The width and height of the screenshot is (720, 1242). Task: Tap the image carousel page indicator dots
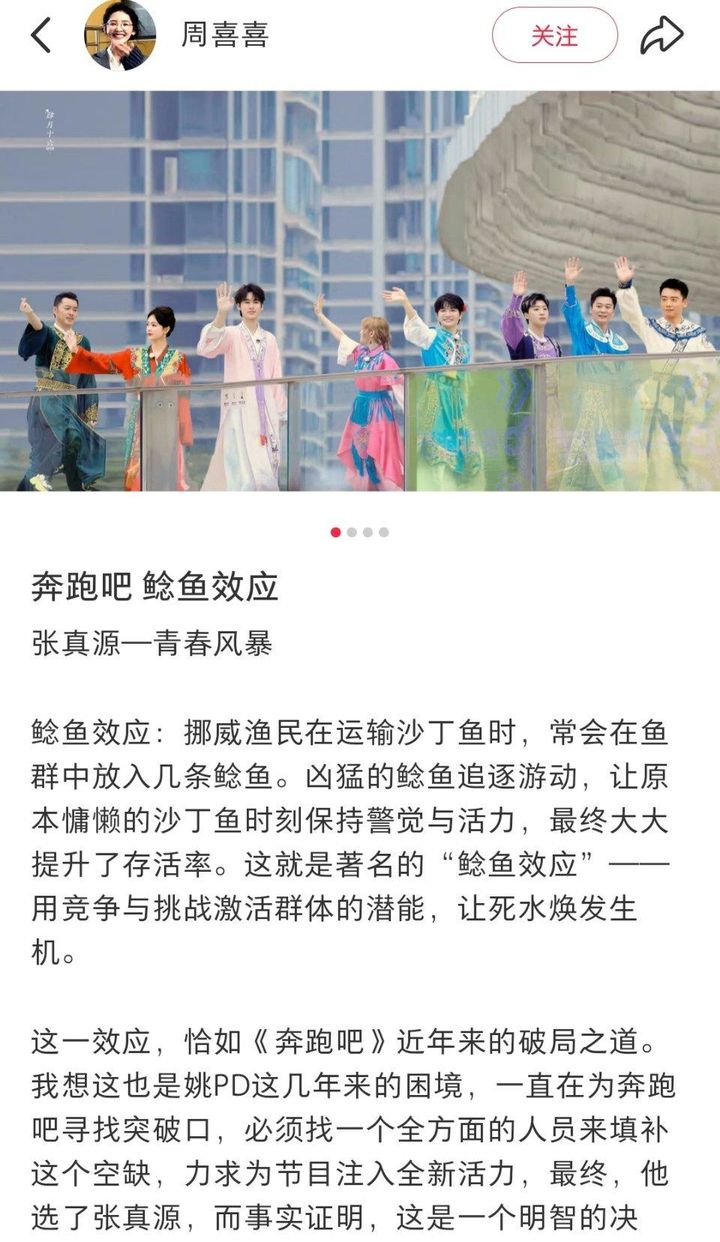360,532
